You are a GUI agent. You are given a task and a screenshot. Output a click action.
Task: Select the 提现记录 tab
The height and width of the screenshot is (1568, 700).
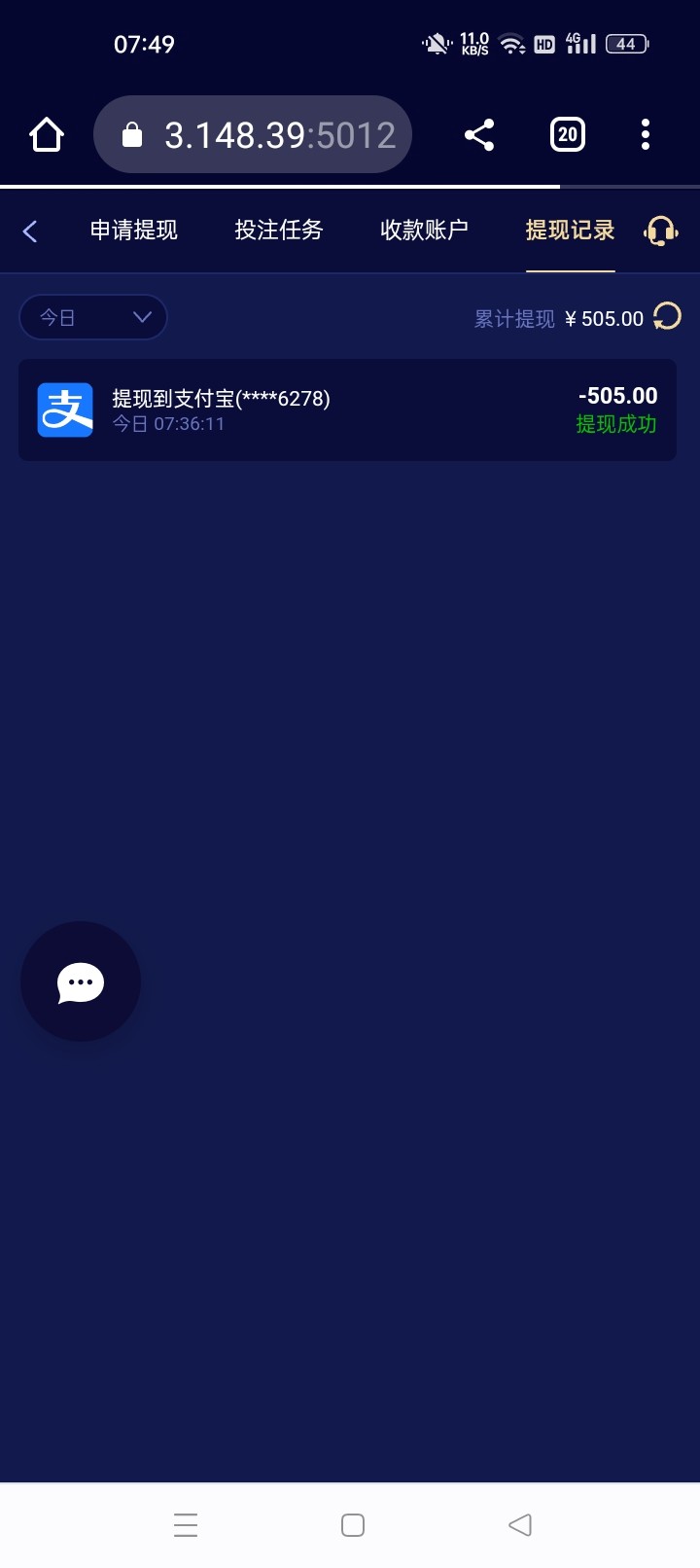click(x=570, y=231)
